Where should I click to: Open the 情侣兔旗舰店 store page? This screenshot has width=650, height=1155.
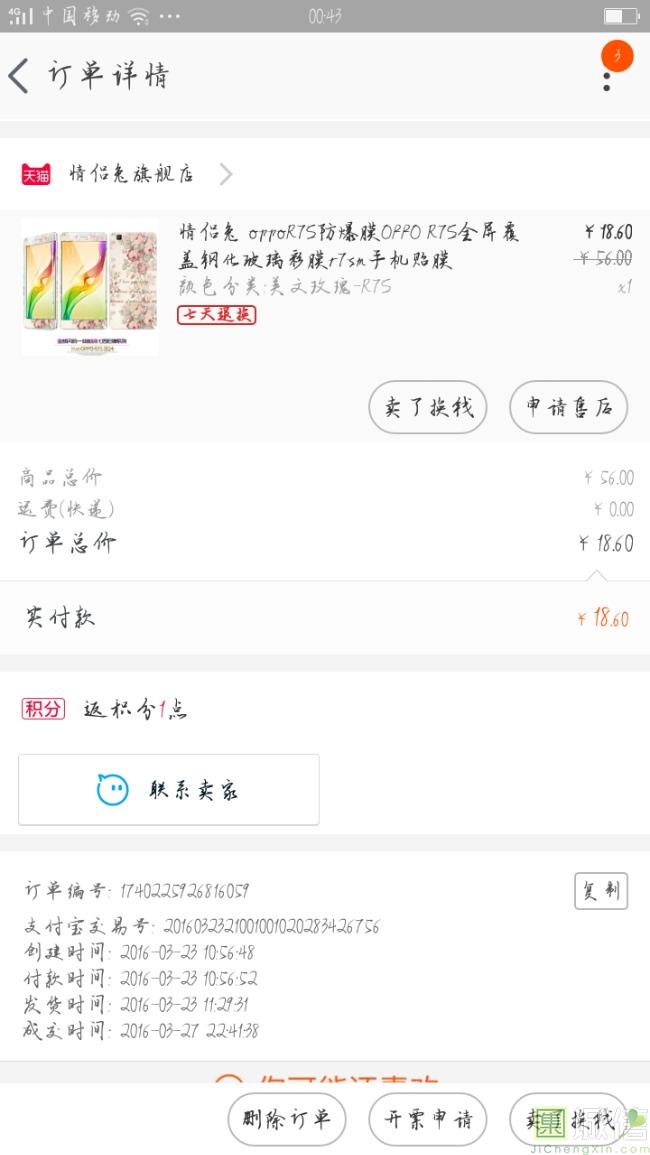[132, 174]
